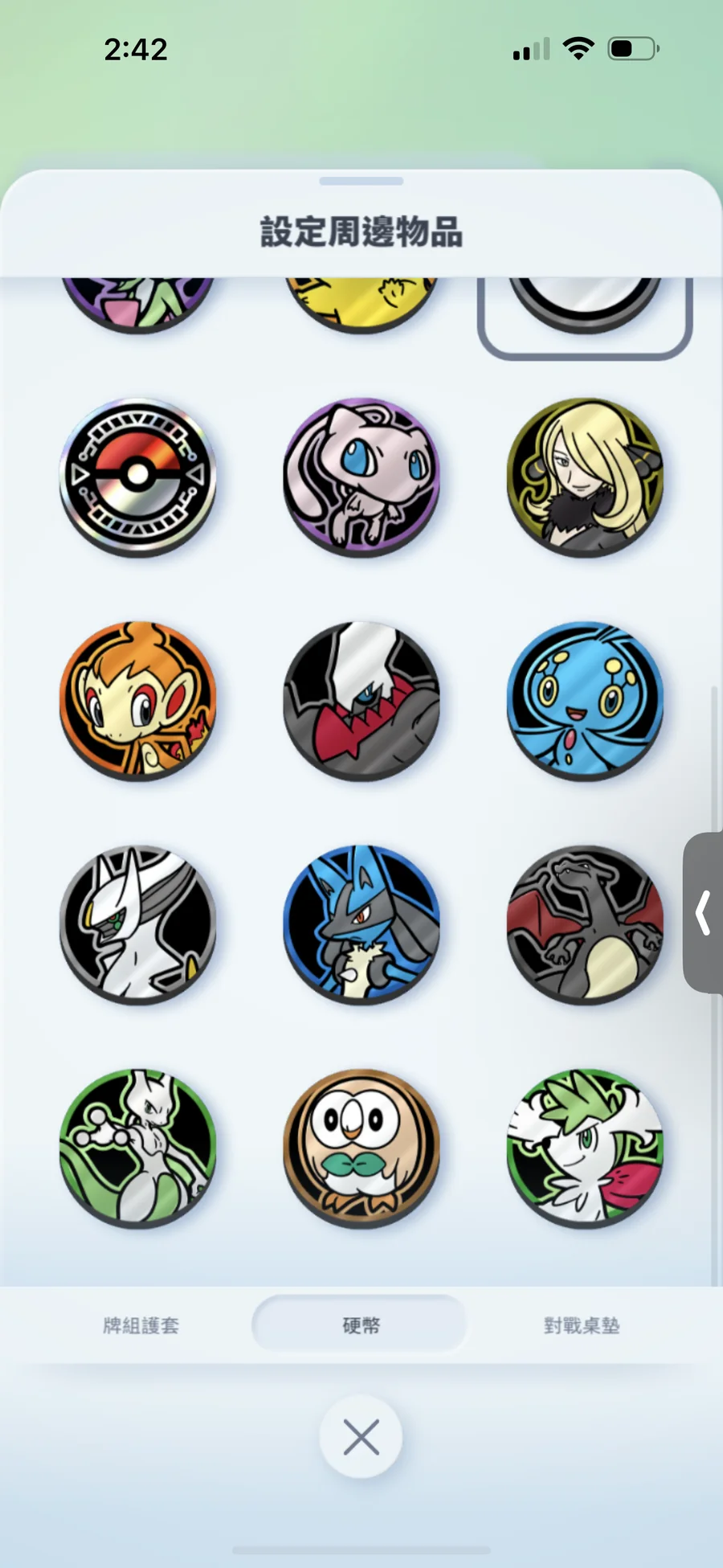
Task: Choose the Mew coin
Action: click(x=361, y=477)
